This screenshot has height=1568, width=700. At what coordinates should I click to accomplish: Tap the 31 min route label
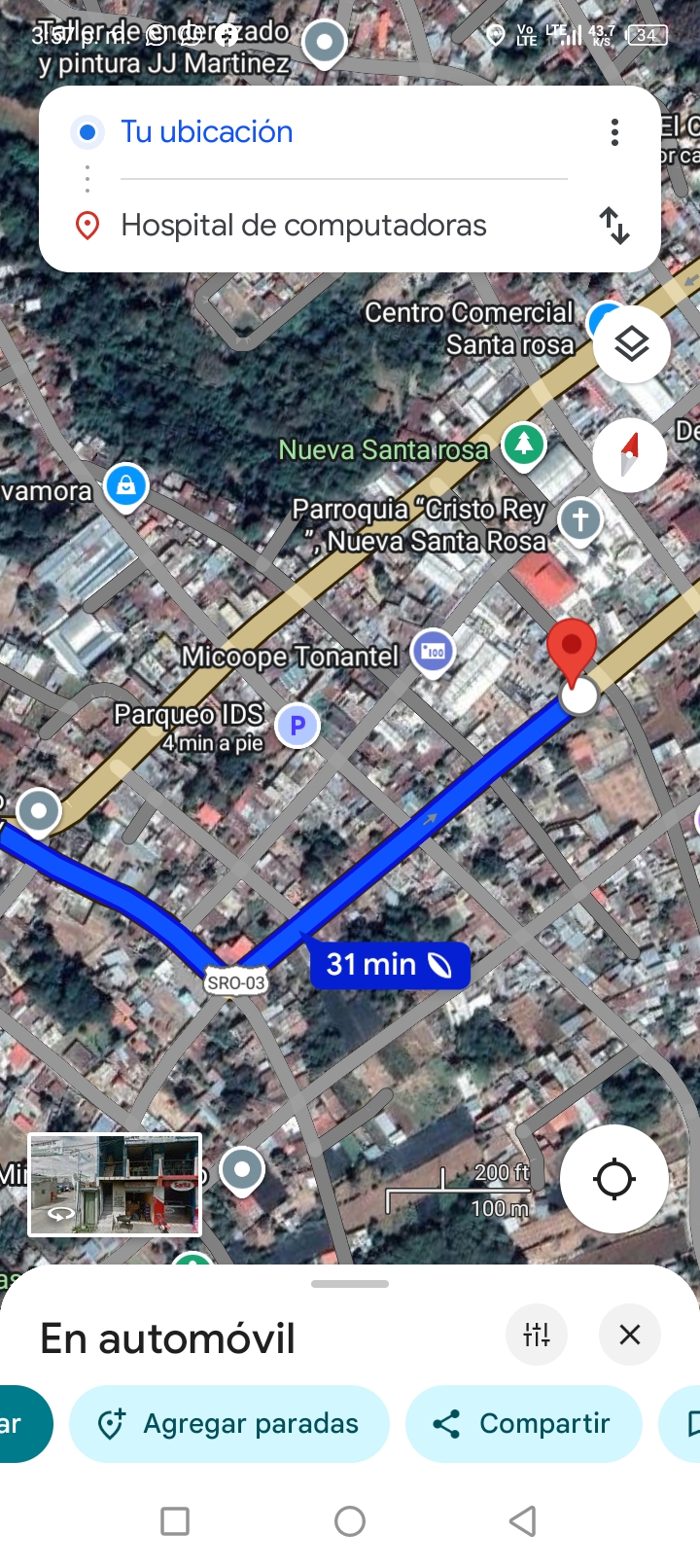coord(389,965)
